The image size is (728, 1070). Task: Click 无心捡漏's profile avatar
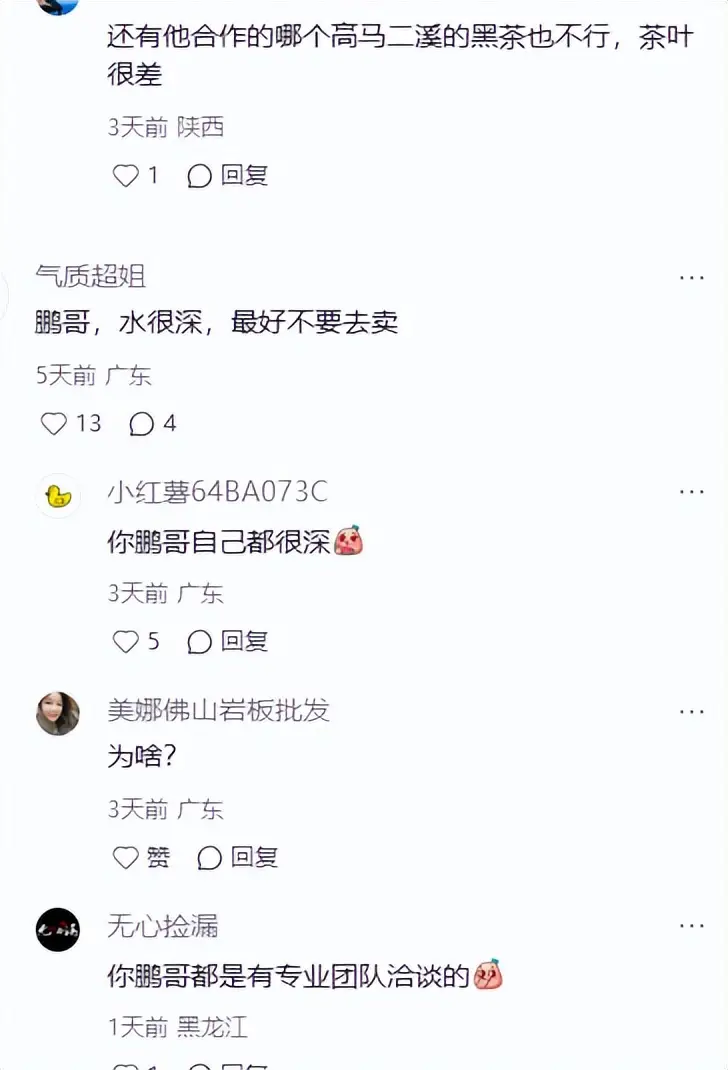(57, 928)
